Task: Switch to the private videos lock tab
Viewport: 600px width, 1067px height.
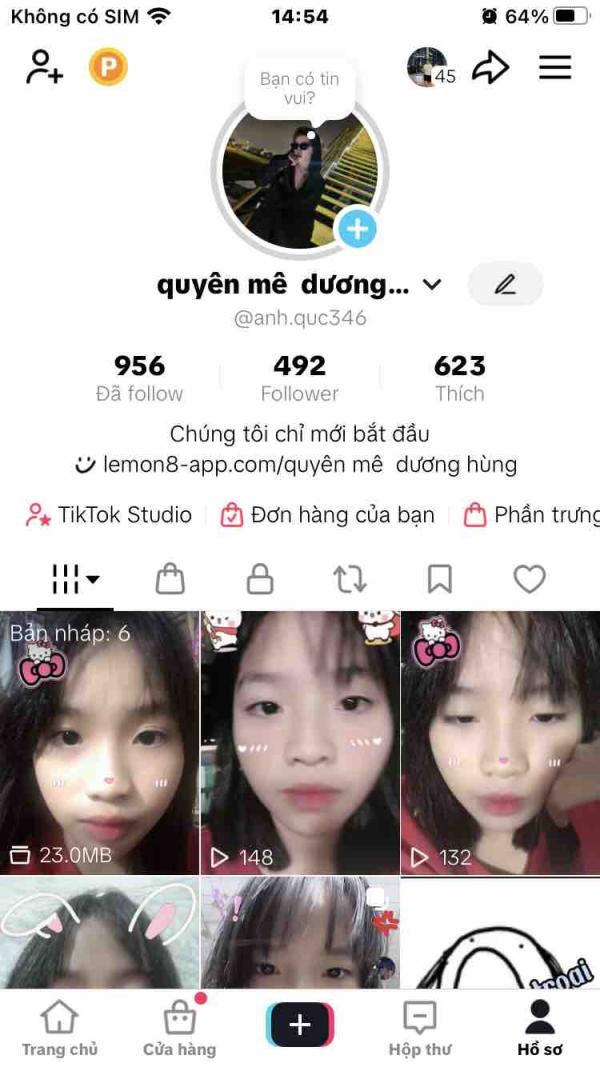Action: tap(260, 579)
